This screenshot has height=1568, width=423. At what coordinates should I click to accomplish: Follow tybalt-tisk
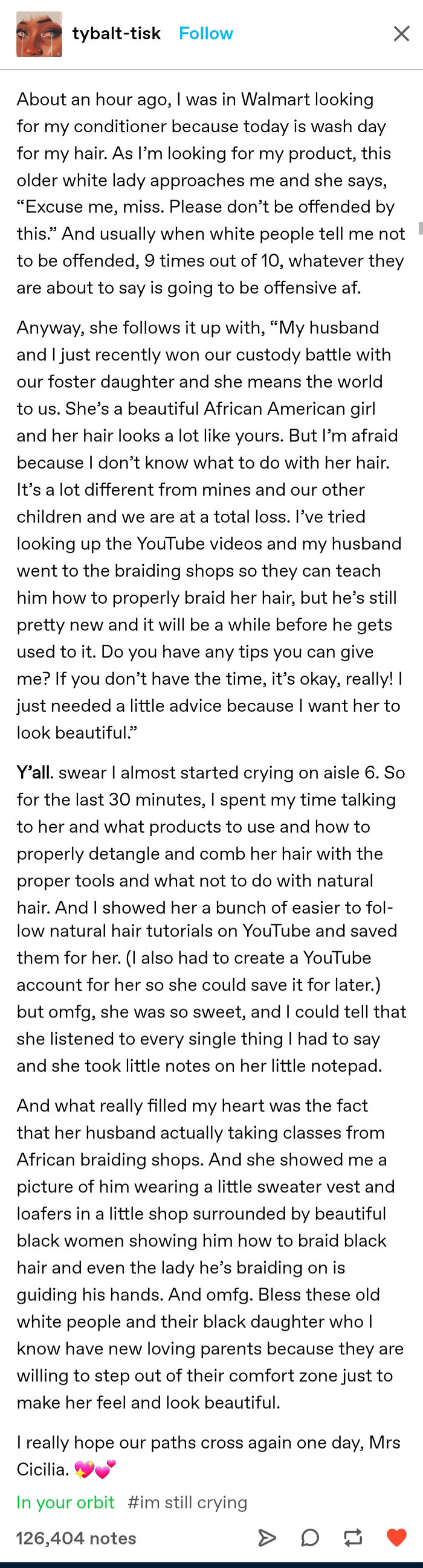click(x=205, y=33)
